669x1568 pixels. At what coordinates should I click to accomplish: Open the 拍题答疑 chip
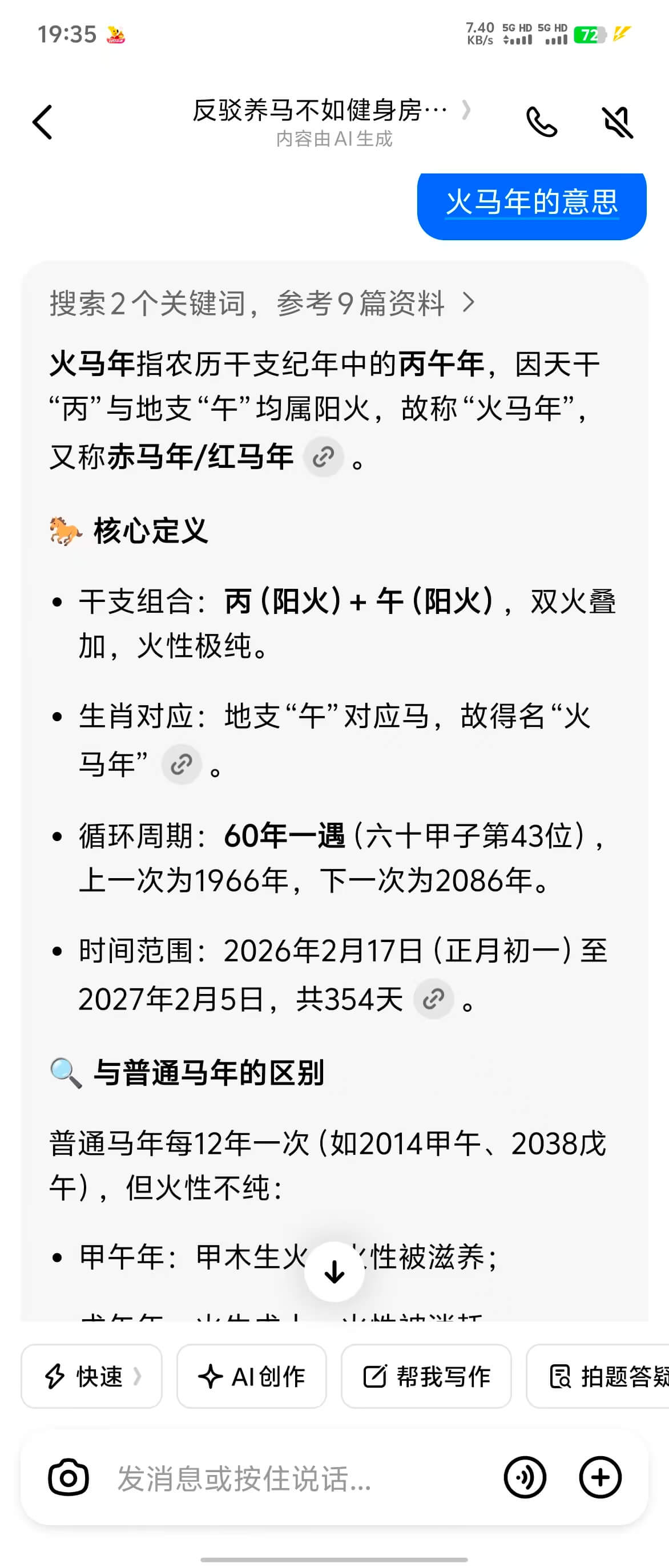pyautogui.click(x=603, y=1376)
